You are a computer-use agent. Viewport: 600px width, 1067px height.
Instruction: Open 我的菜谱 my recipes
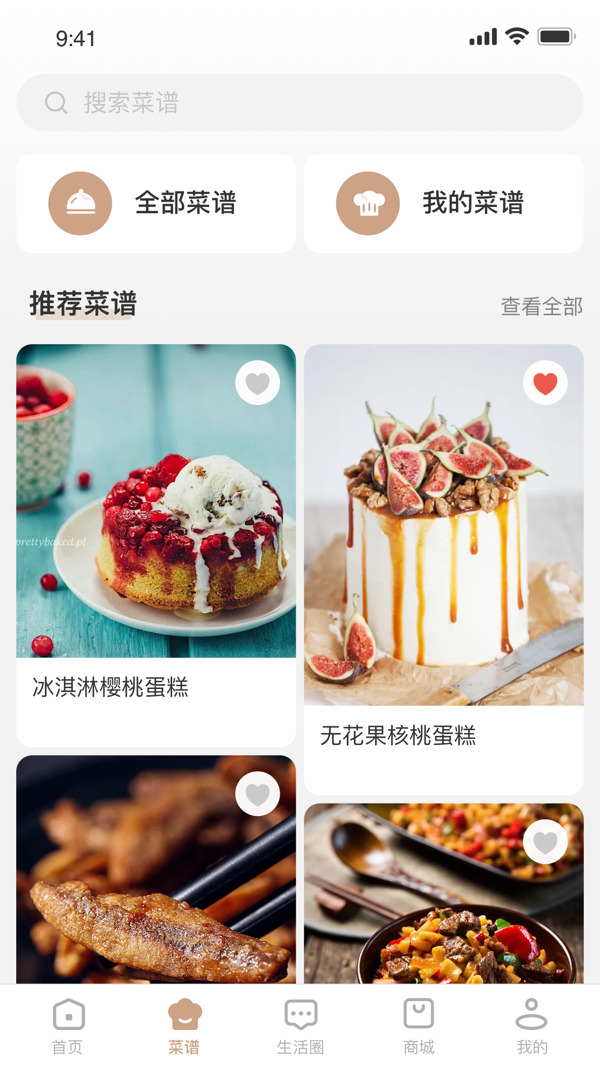tap(444, 203)
